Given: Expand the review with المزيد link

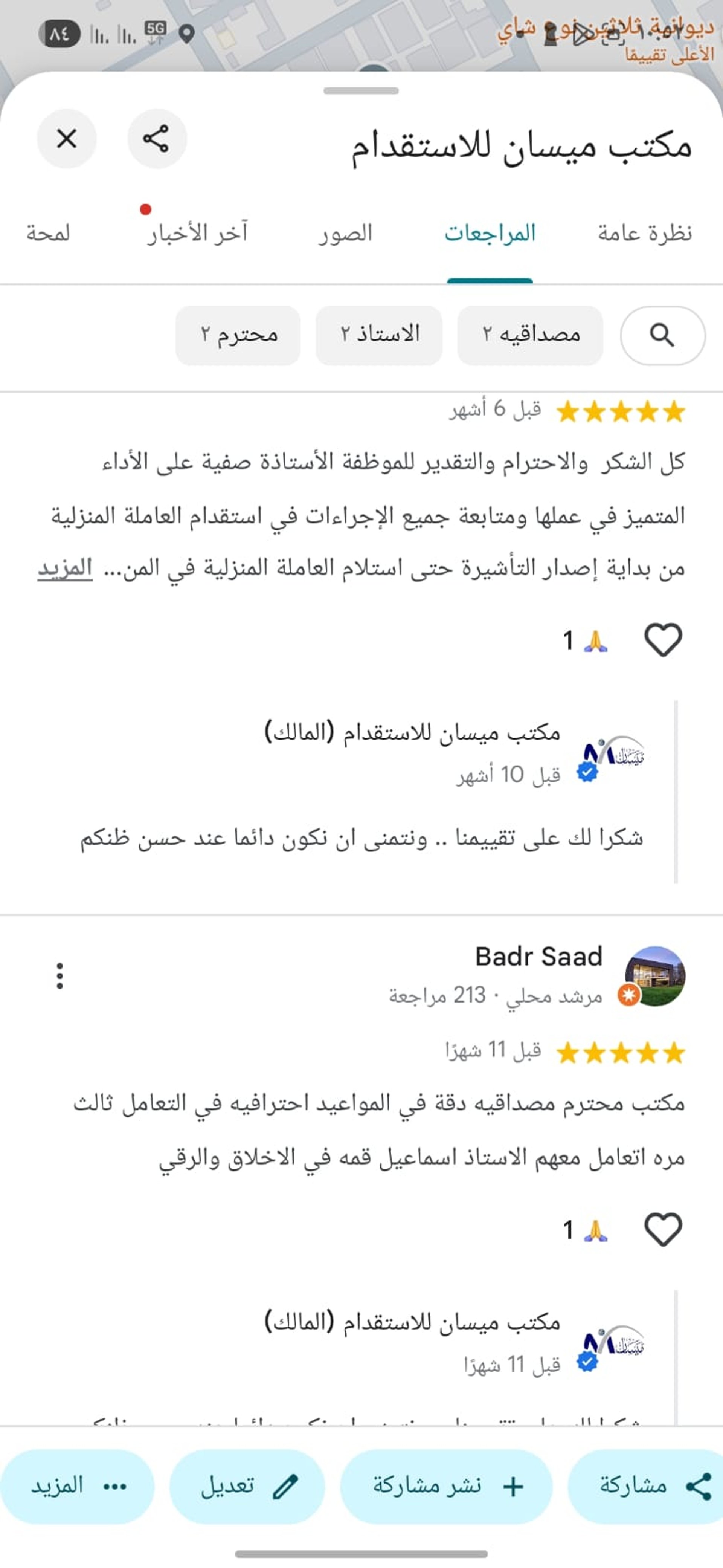Looking at the screenshot, I should click(64, 569).
